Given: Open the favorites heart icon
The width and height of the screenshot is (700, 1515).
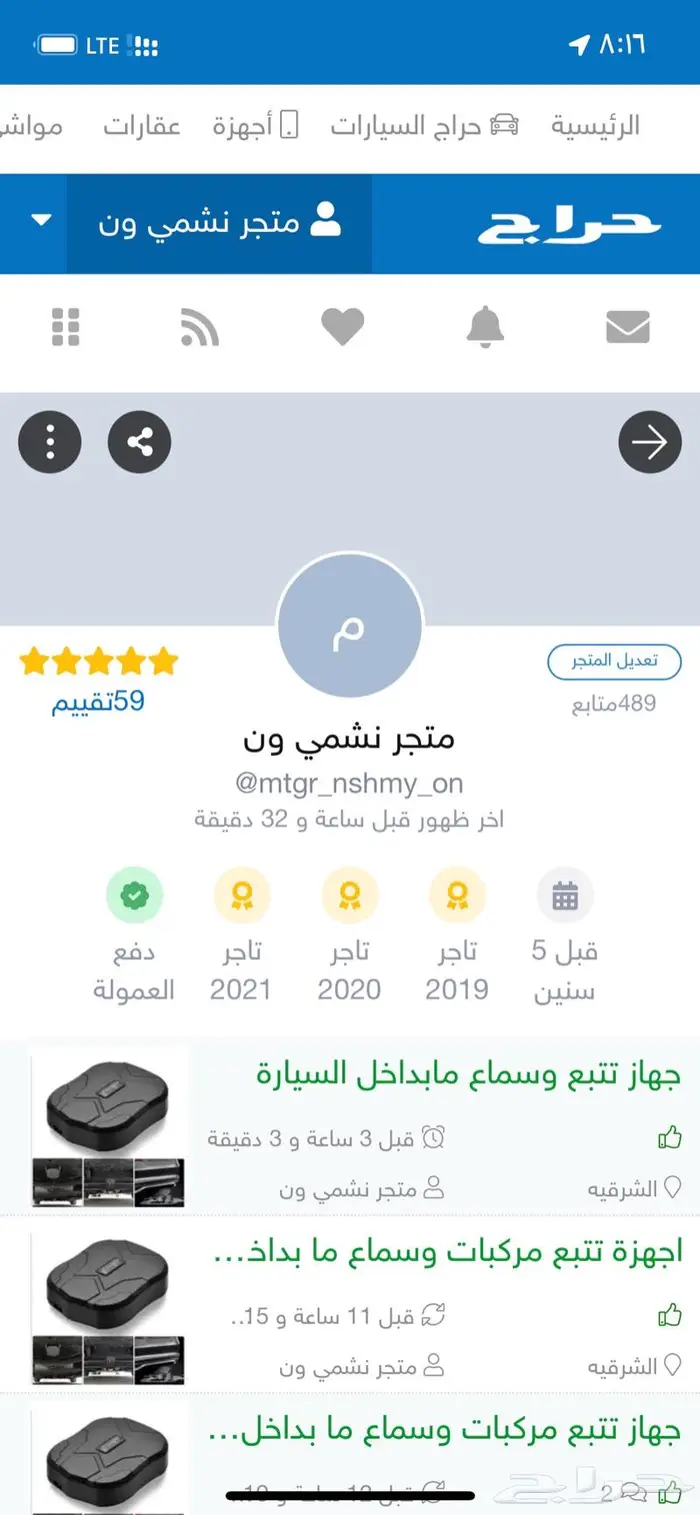Looking at the screenshot, I should 343,327.
